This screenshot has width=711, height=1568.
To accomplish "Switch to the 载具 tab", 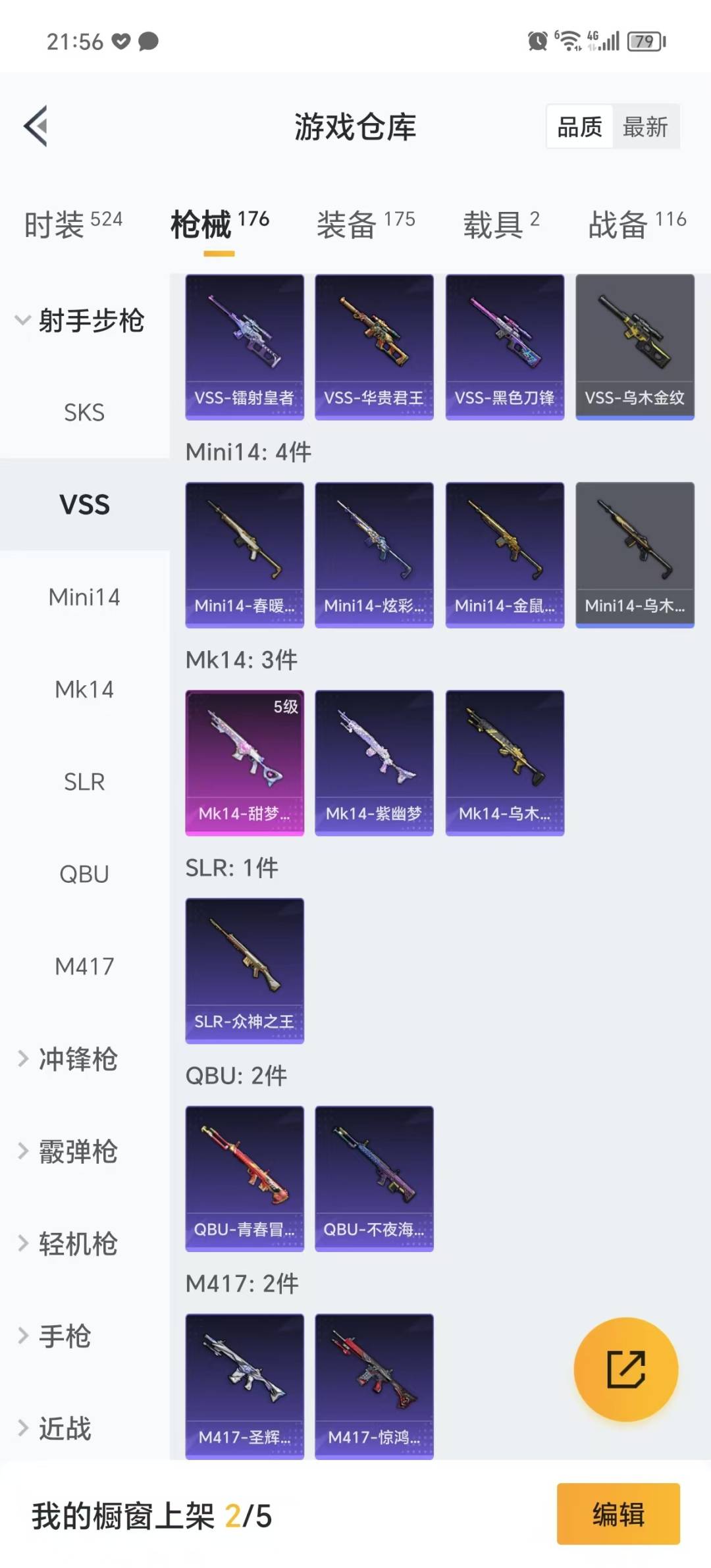I will click(502, 224).
